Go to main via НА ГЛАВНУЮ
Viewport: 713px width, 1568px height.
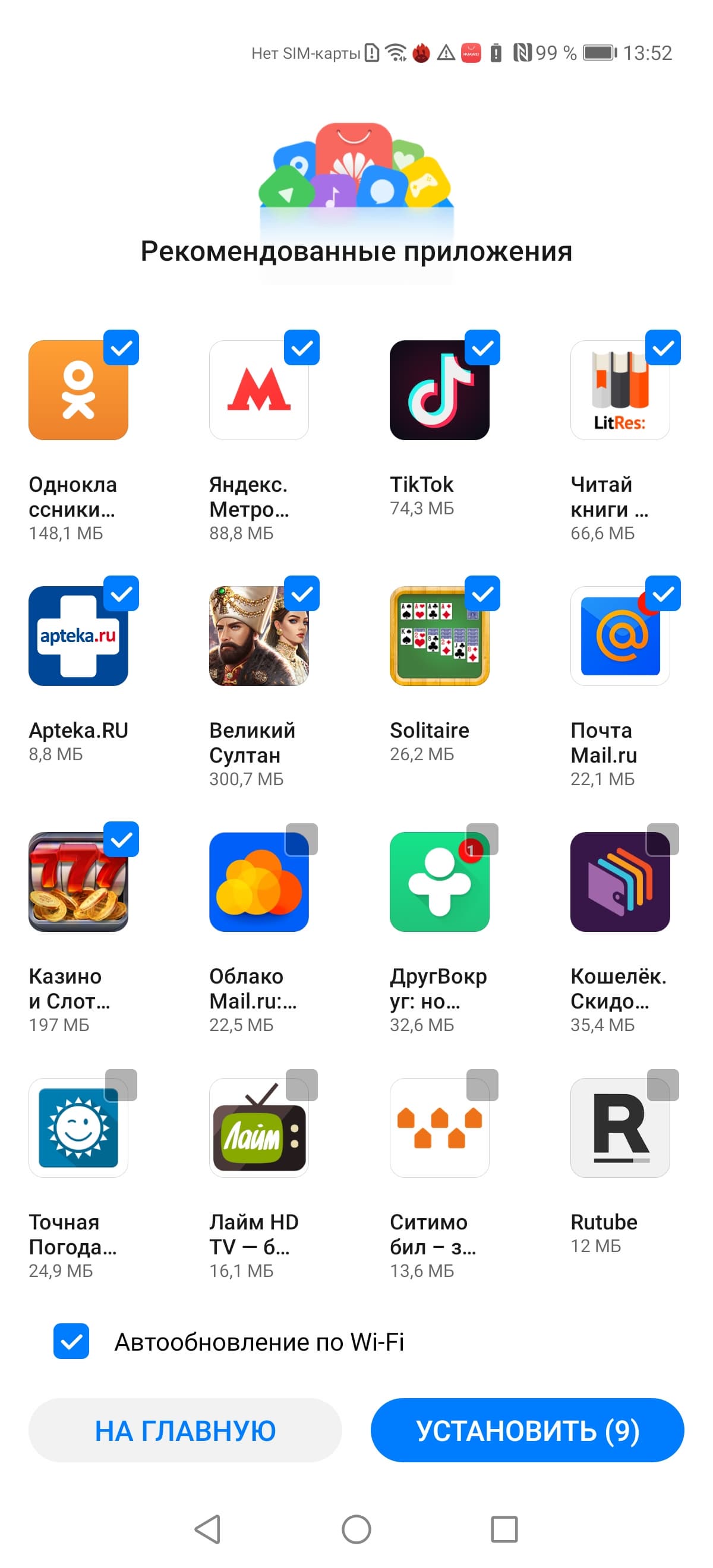pyautogui.click(x=185, y=1430)
